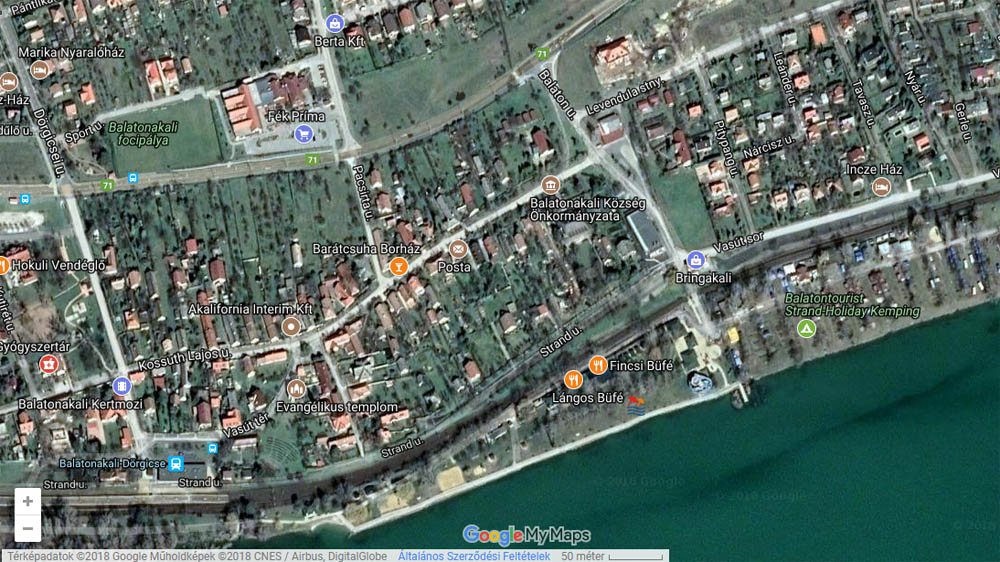The height and width of the screenshot is (562, 1000).
Task: Open the Posta marker
Action: 458,249
